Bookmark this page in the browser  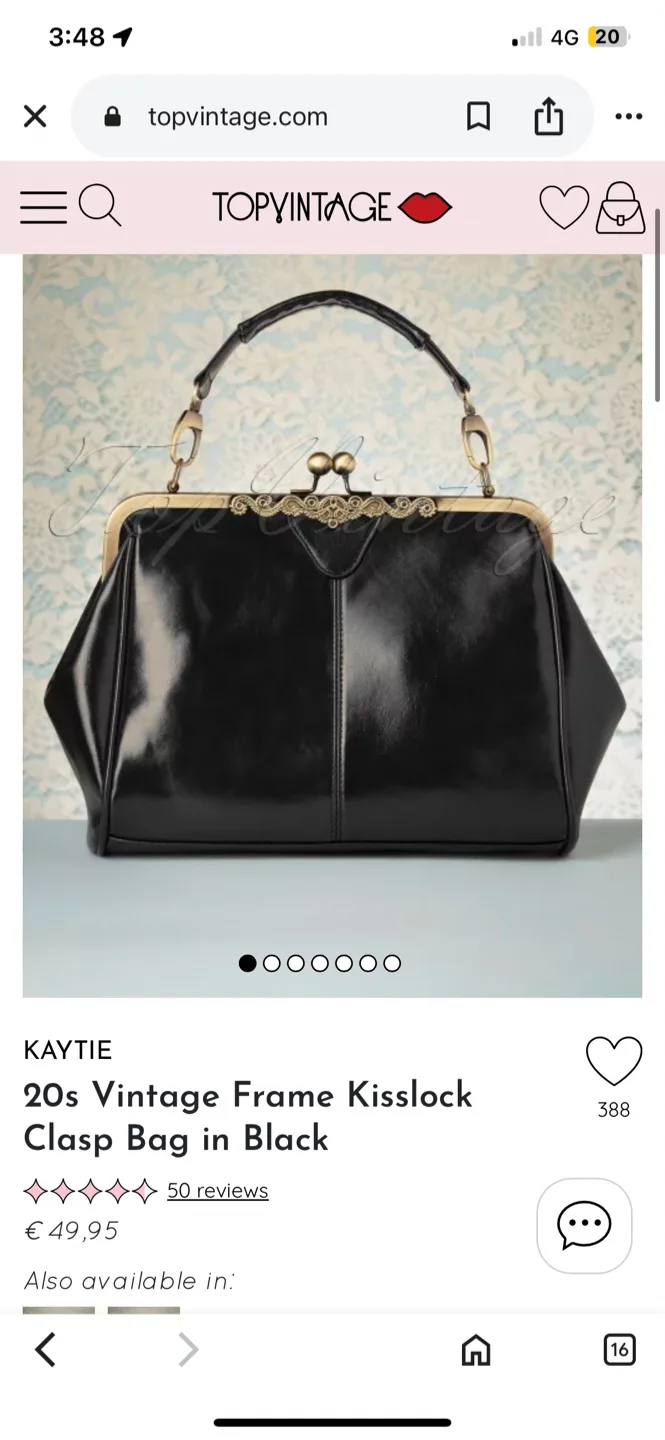click(x=479, y=117)
